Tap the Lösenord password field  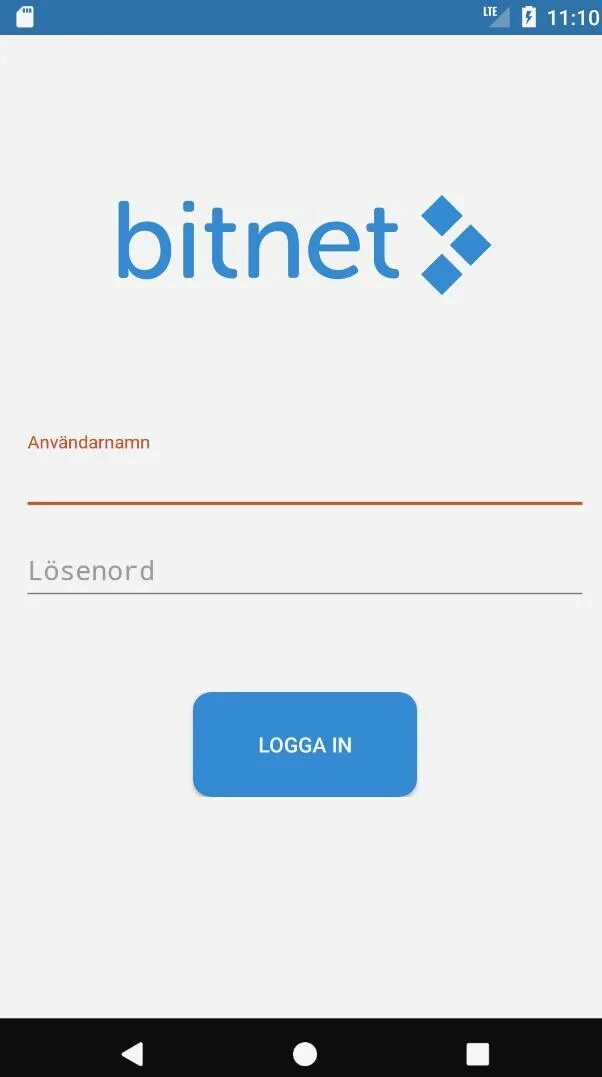pos(304,571)
